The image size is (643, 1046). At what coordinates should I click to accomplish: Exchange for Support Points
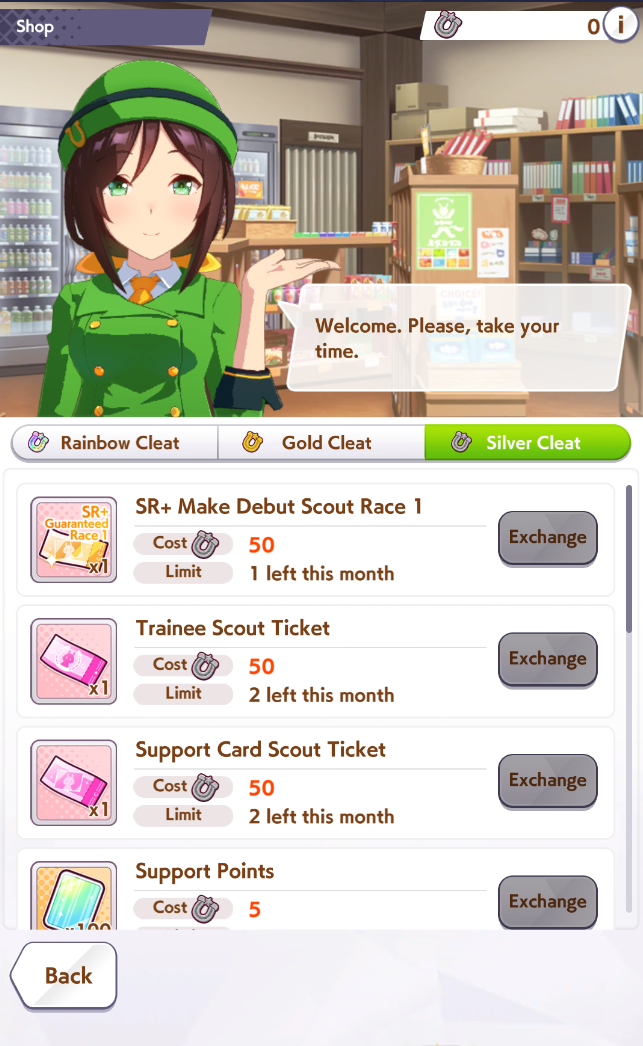(x=547, y=902)
